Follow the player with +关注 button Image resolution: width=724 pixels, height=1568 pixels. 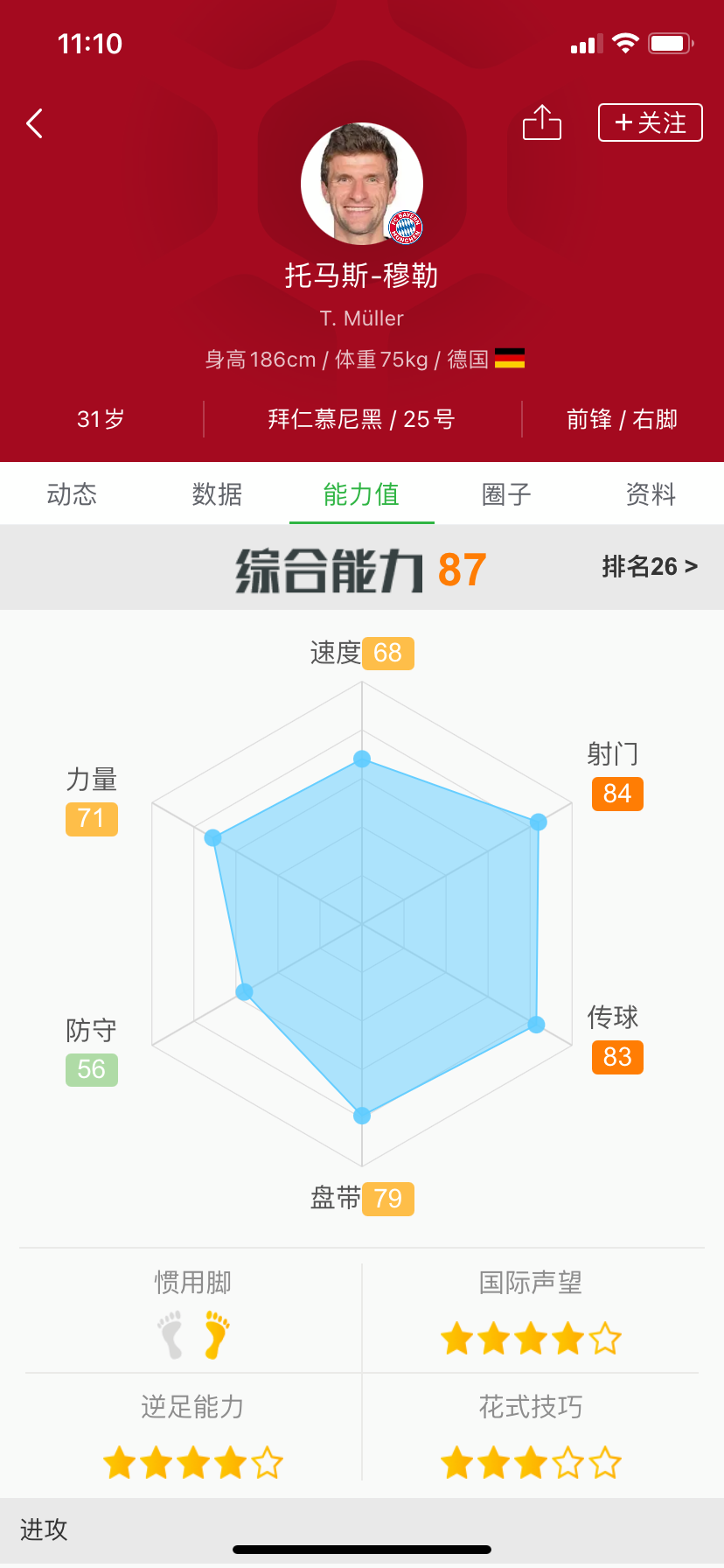[651, 122]
